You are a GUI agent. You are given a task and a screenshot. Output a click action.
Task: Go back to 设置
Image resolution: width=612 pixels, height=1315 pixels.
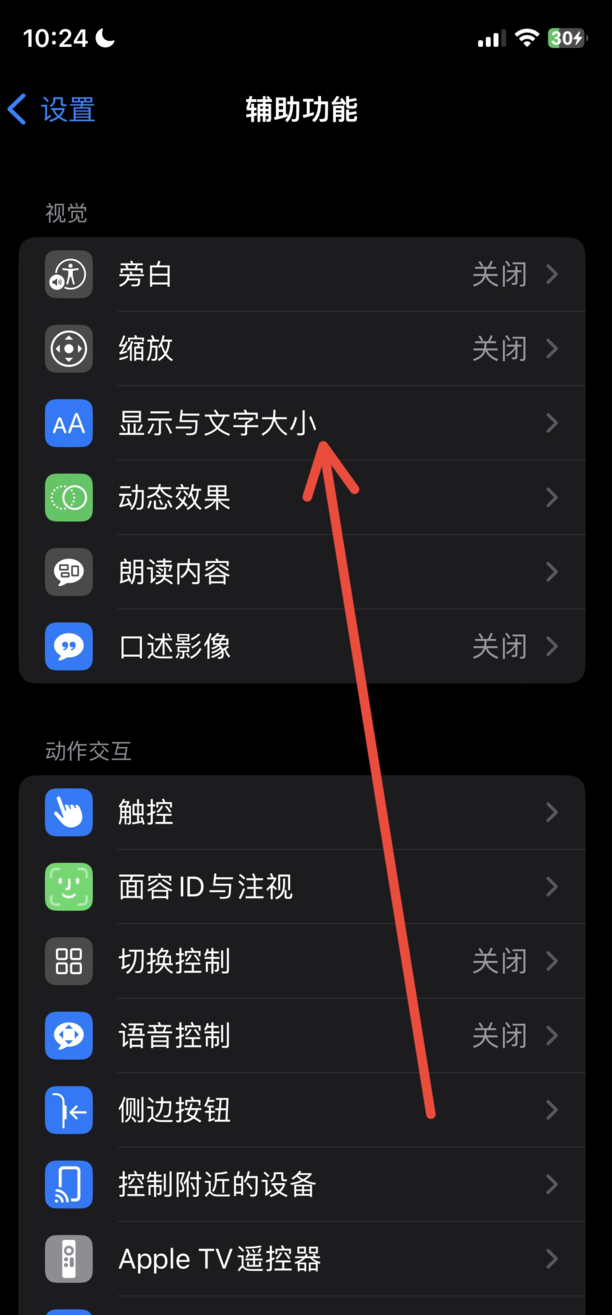point(52,109)
